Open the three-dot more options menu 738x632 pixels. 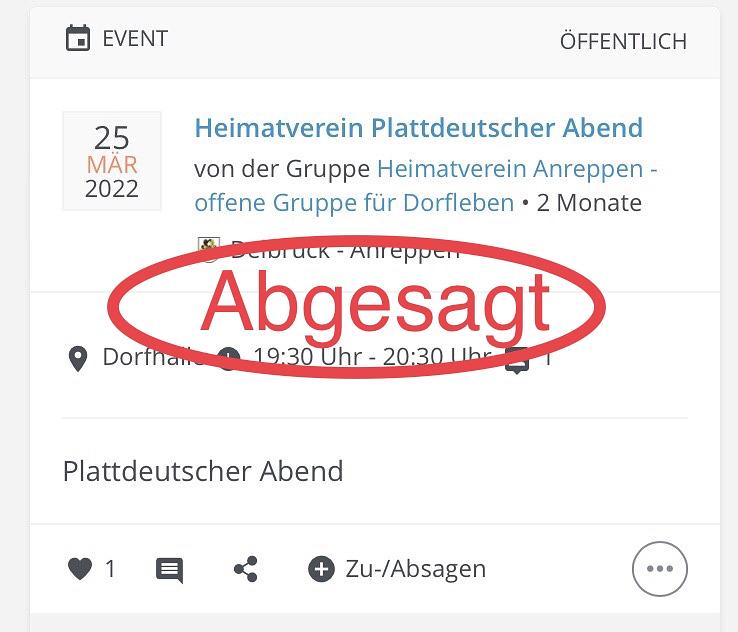660,569
